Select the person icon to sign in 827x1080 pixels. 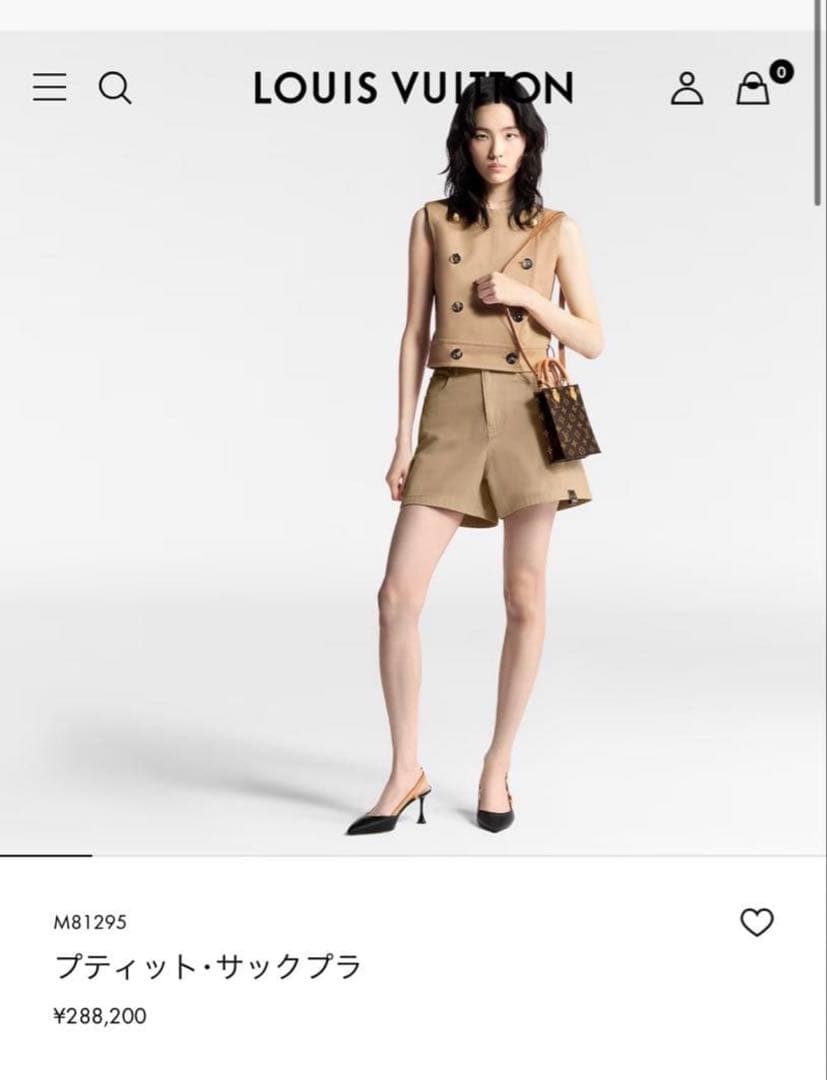click(688, 89)
